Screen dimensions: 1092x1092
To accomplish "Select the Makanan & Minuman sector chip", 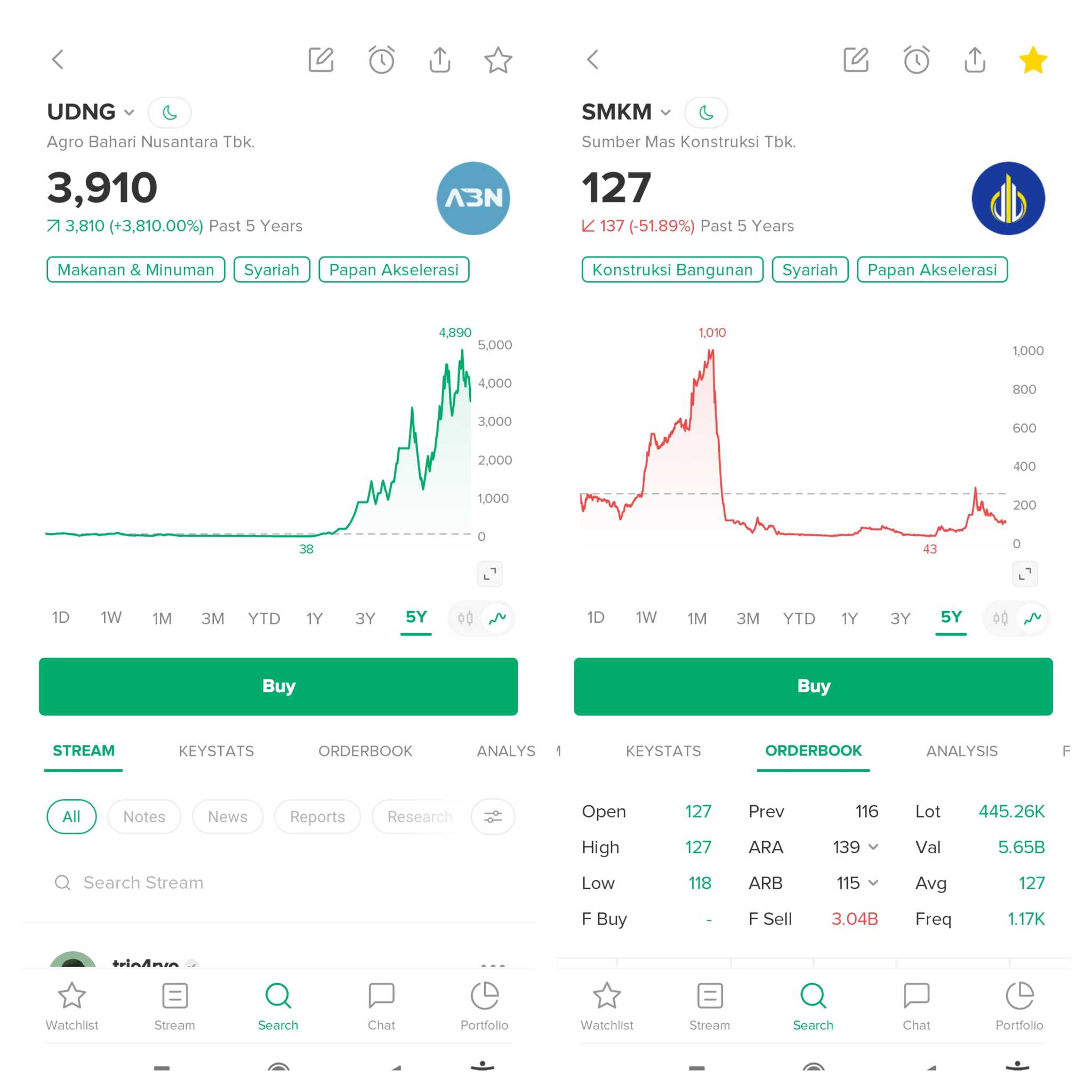I will point(135,270).
